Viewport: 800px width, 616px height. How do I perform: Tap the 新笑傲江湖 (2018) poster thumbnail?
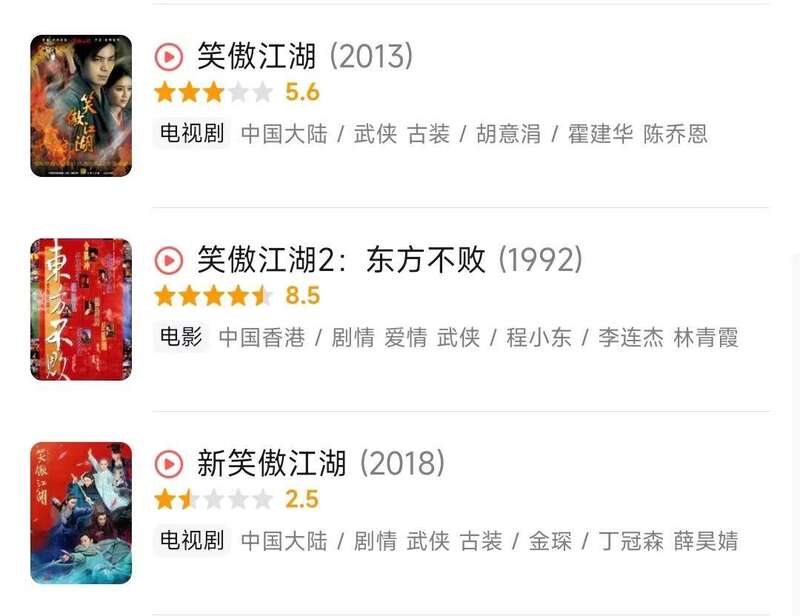point(81,512)
